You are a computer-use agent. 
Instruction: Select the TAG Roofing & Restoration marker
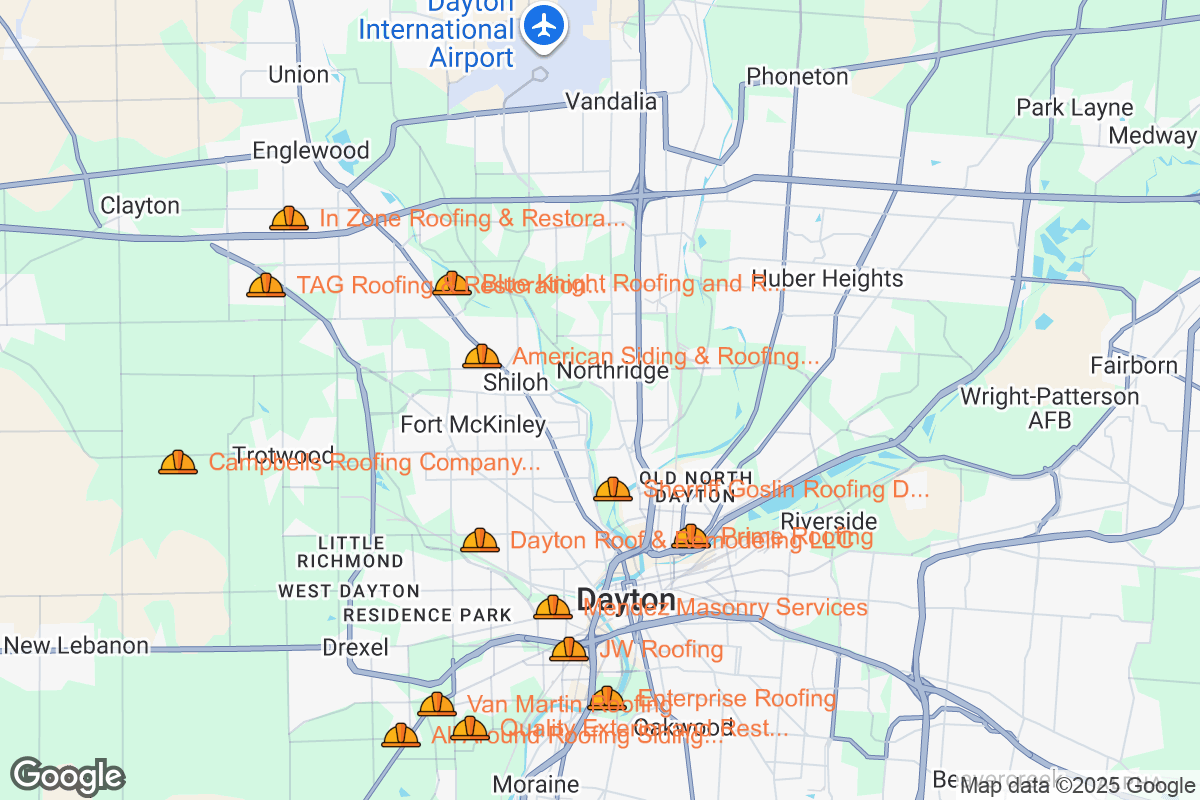click(x=266, y=285)
